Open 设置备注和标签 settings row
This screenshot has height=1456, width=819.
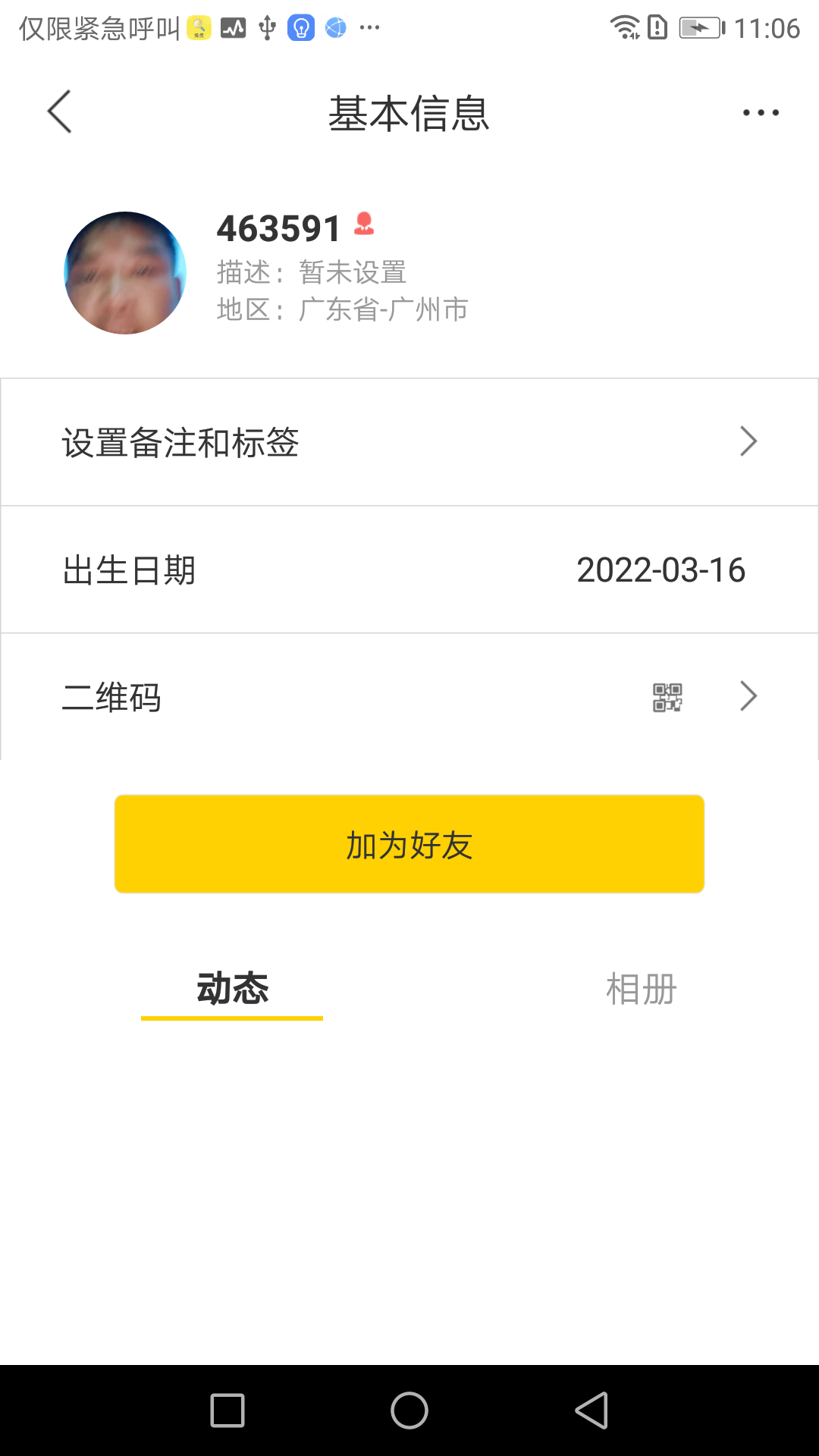point(409,442)
